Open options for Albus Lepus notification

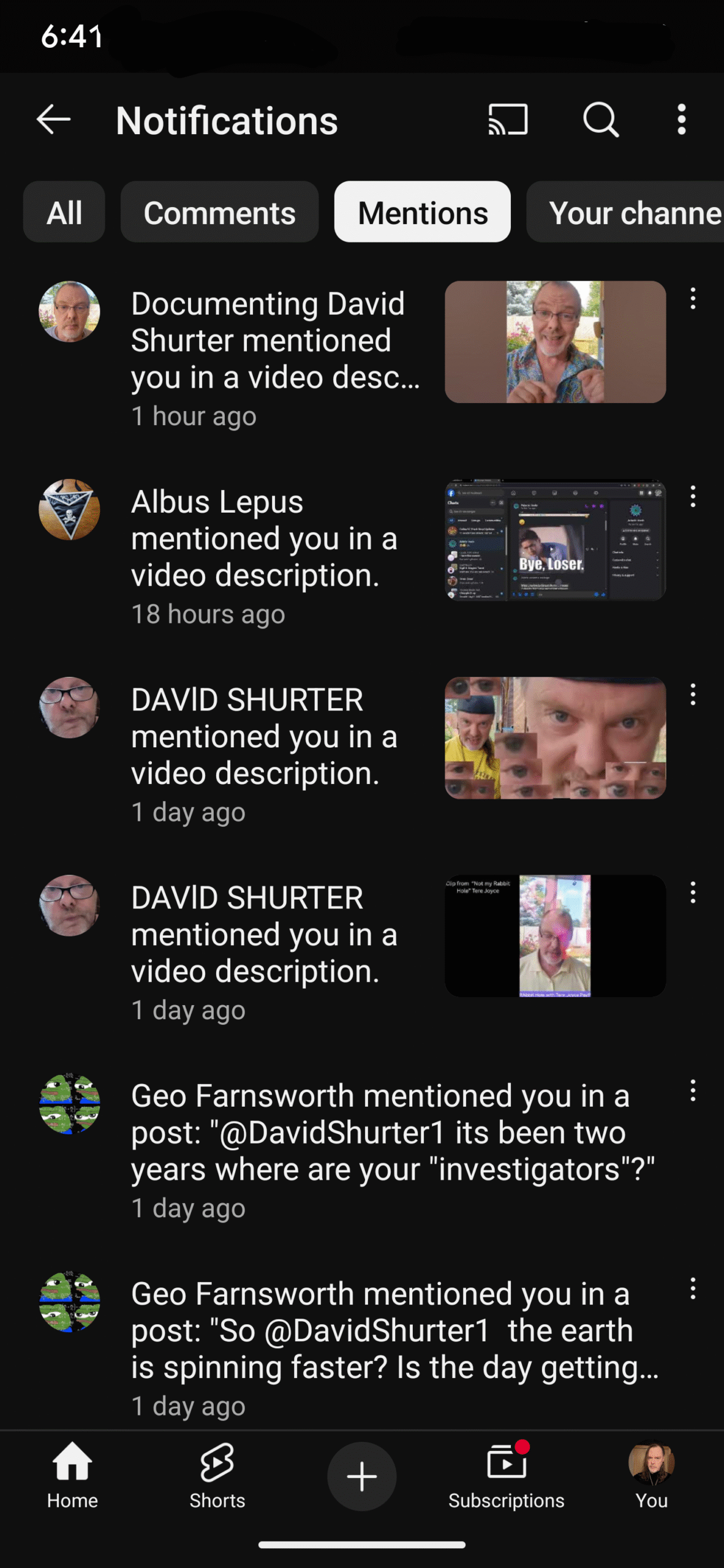693,497
